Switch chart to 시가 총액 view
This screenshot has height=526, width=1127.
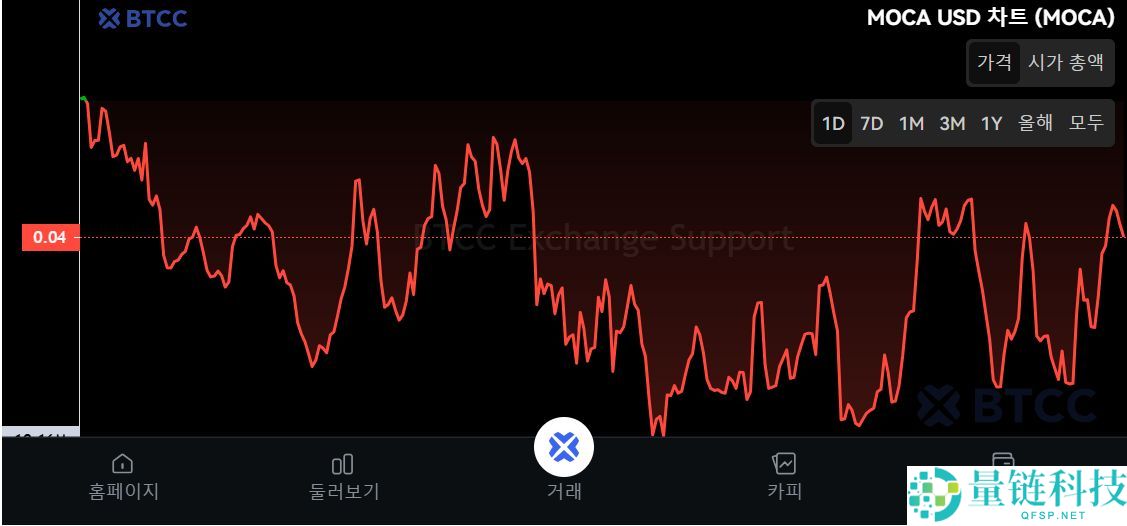click(x=1066, y=62)
